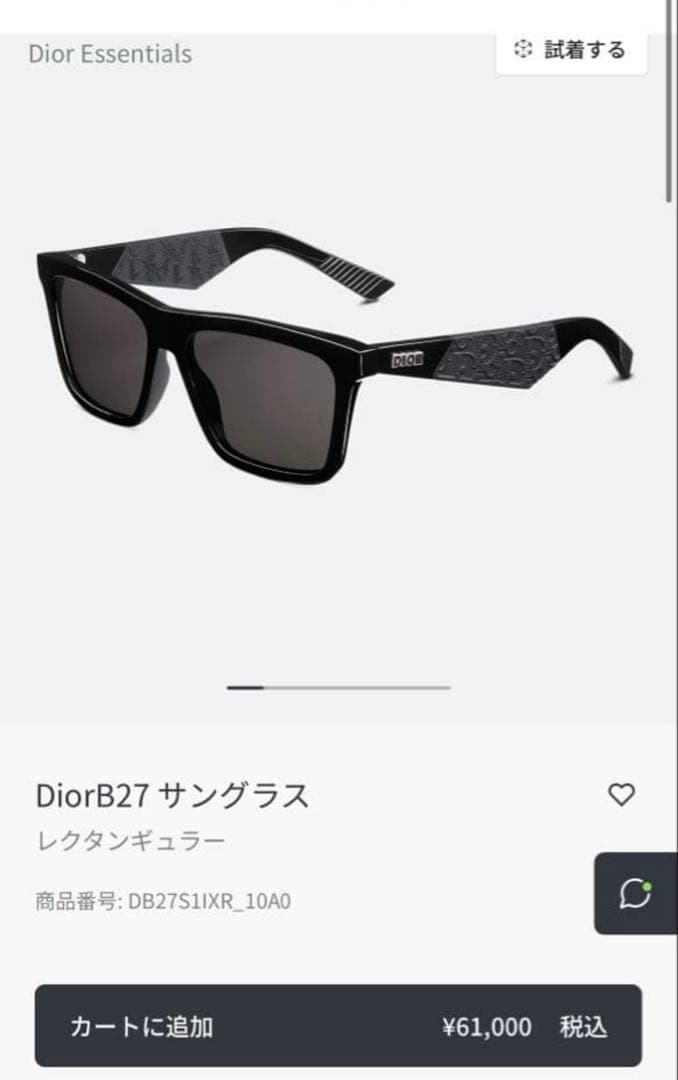The image size is (678, 1080).
Task: Add DiorB27 sunglasses to wishlist heart
Action: (x=622, y=795)
